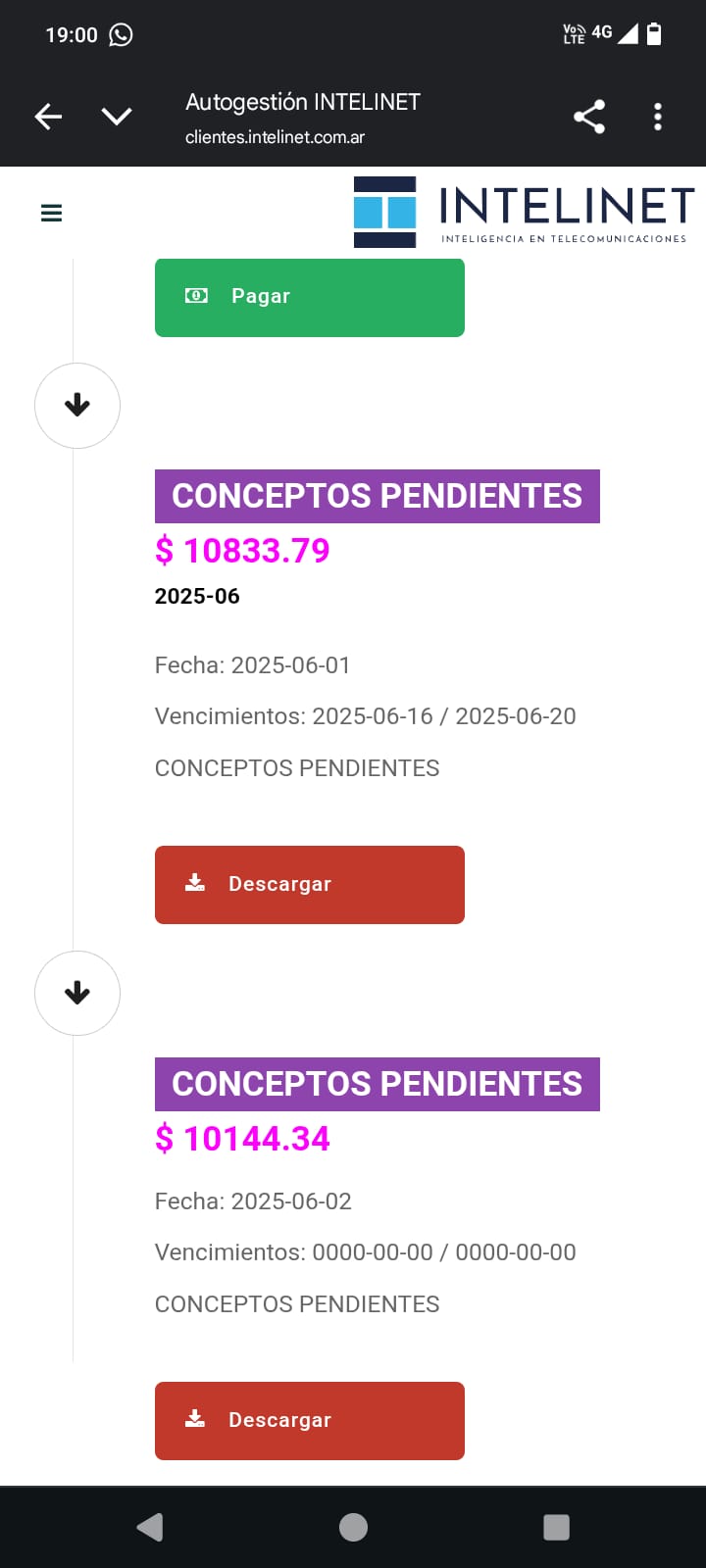Download the $ 10833.79 invoice
The height and width of the screenshot is (1568, 706).
[309, 884]
